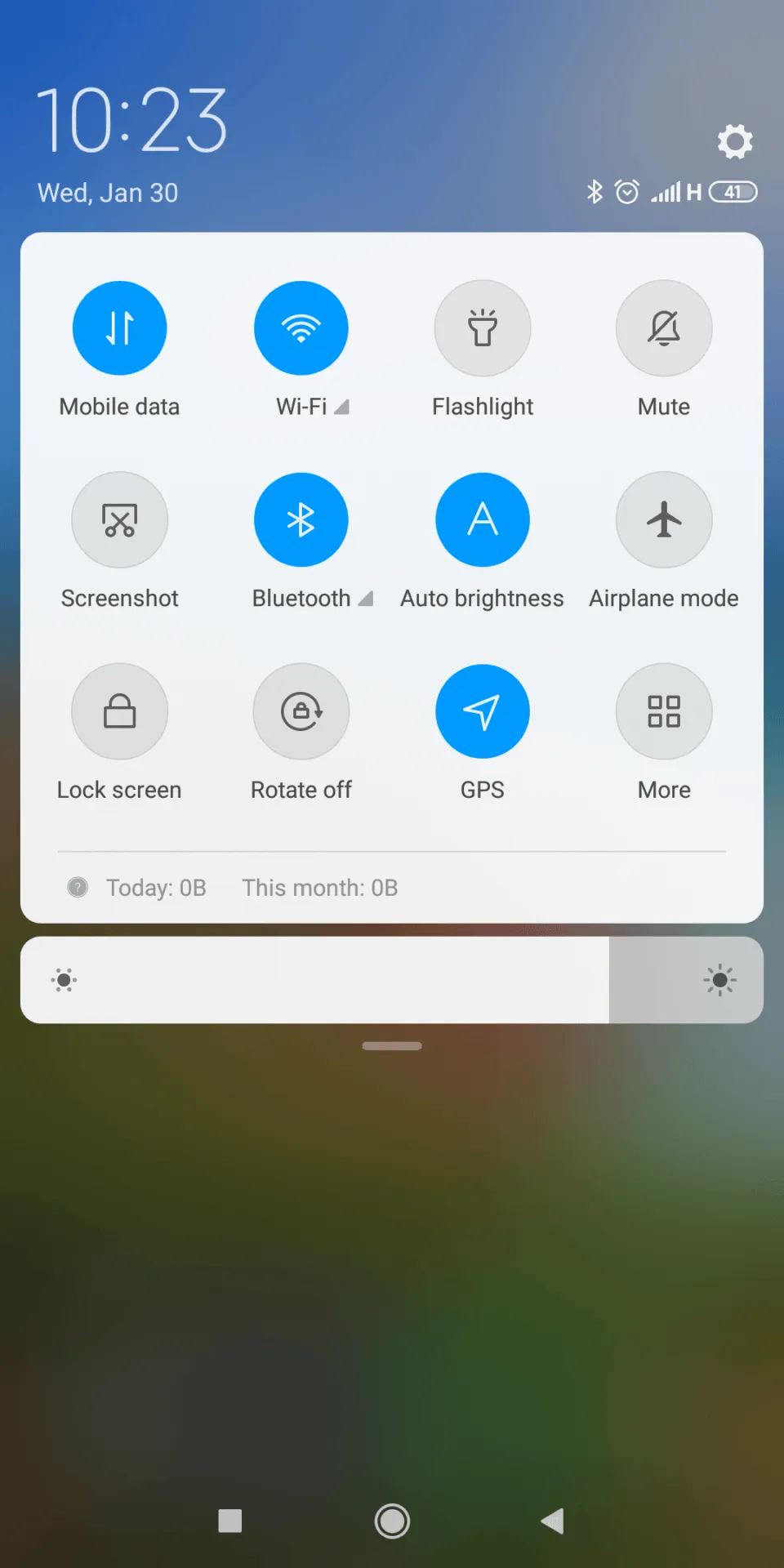784x1568 pixels.
Task: Tap the Lock screen tile
Action: pyautogui.click(x=120, y=711)
